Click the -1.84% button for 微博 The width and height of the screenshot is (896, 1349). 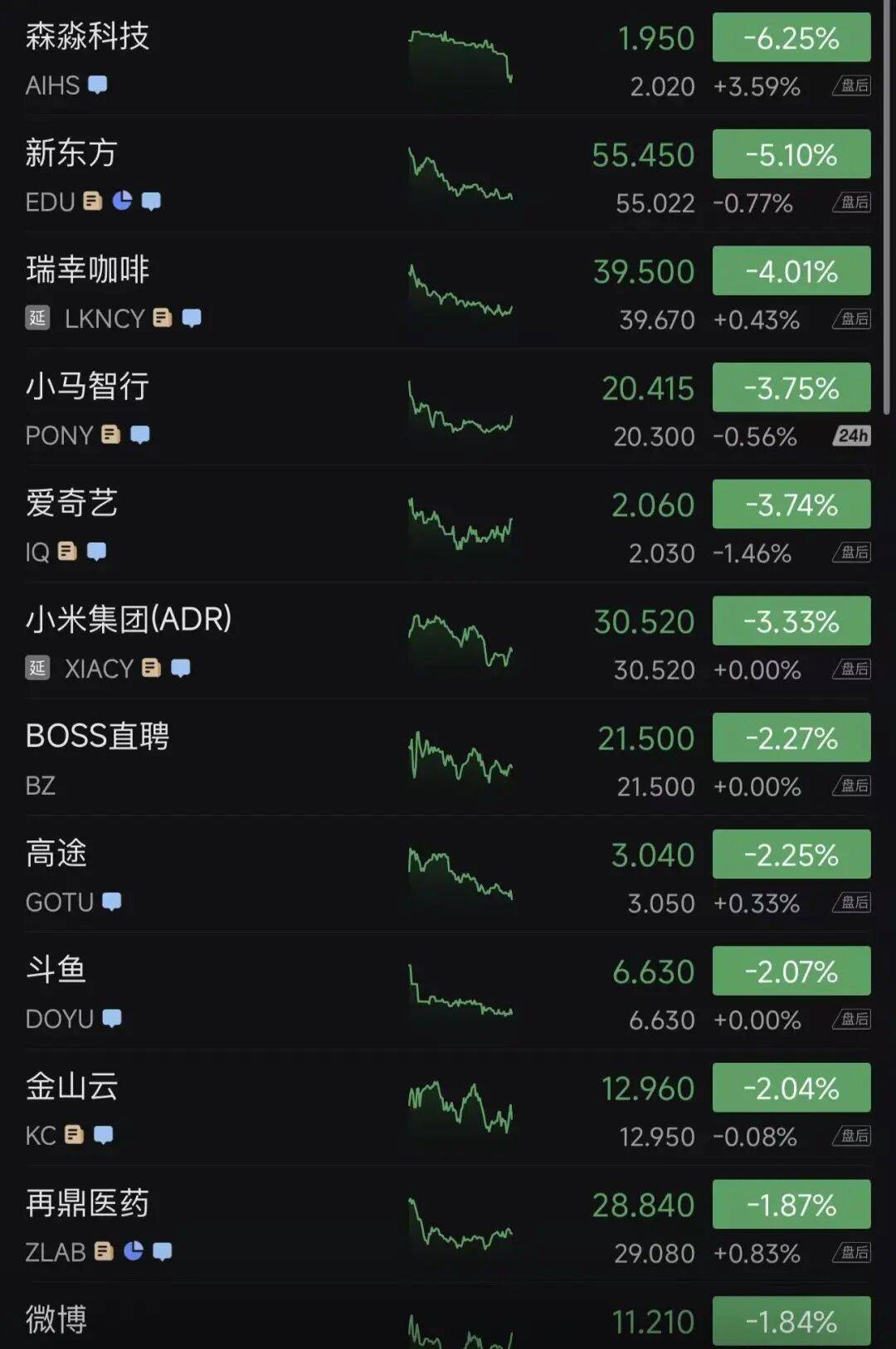791,1321
